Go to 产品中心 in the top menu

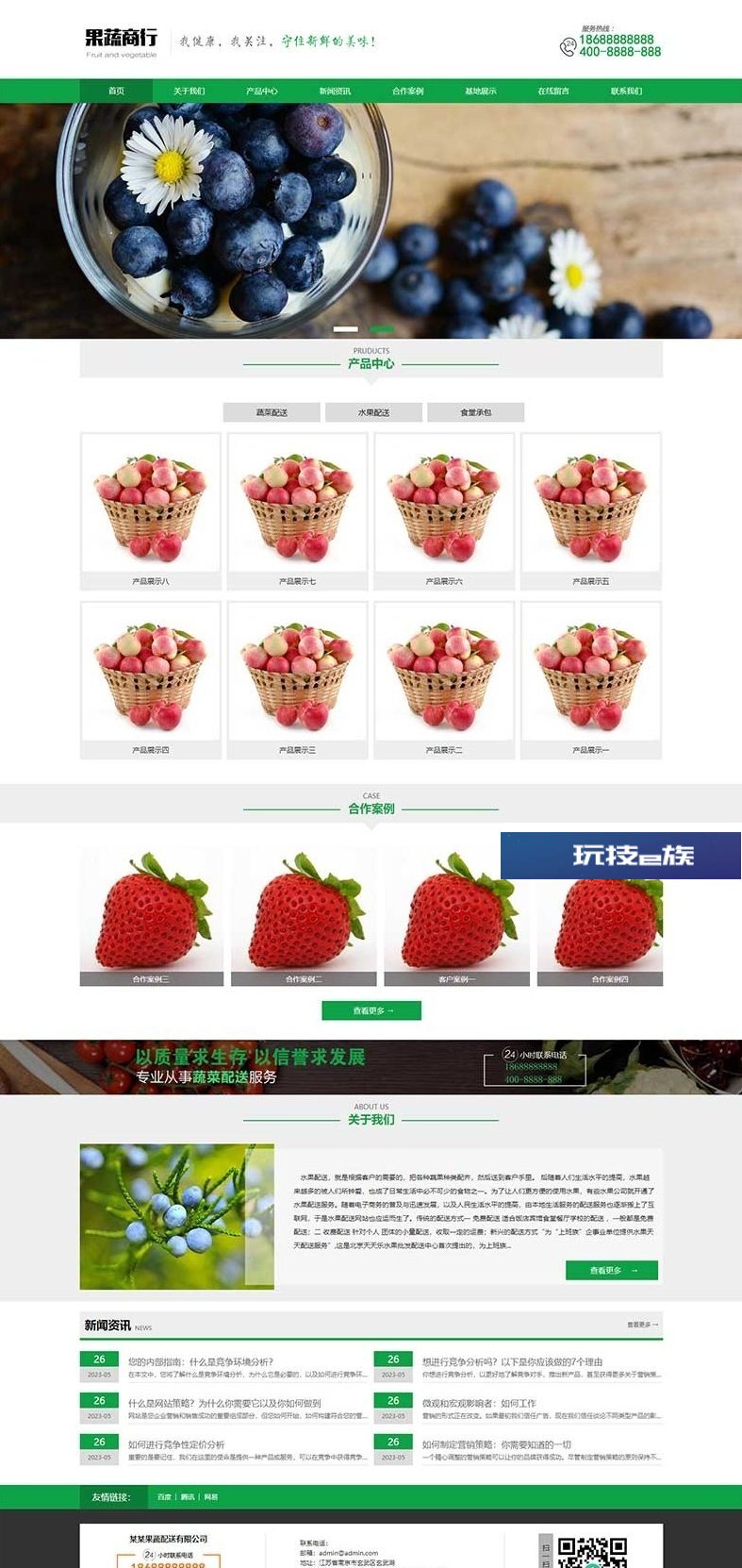[261, 92]
